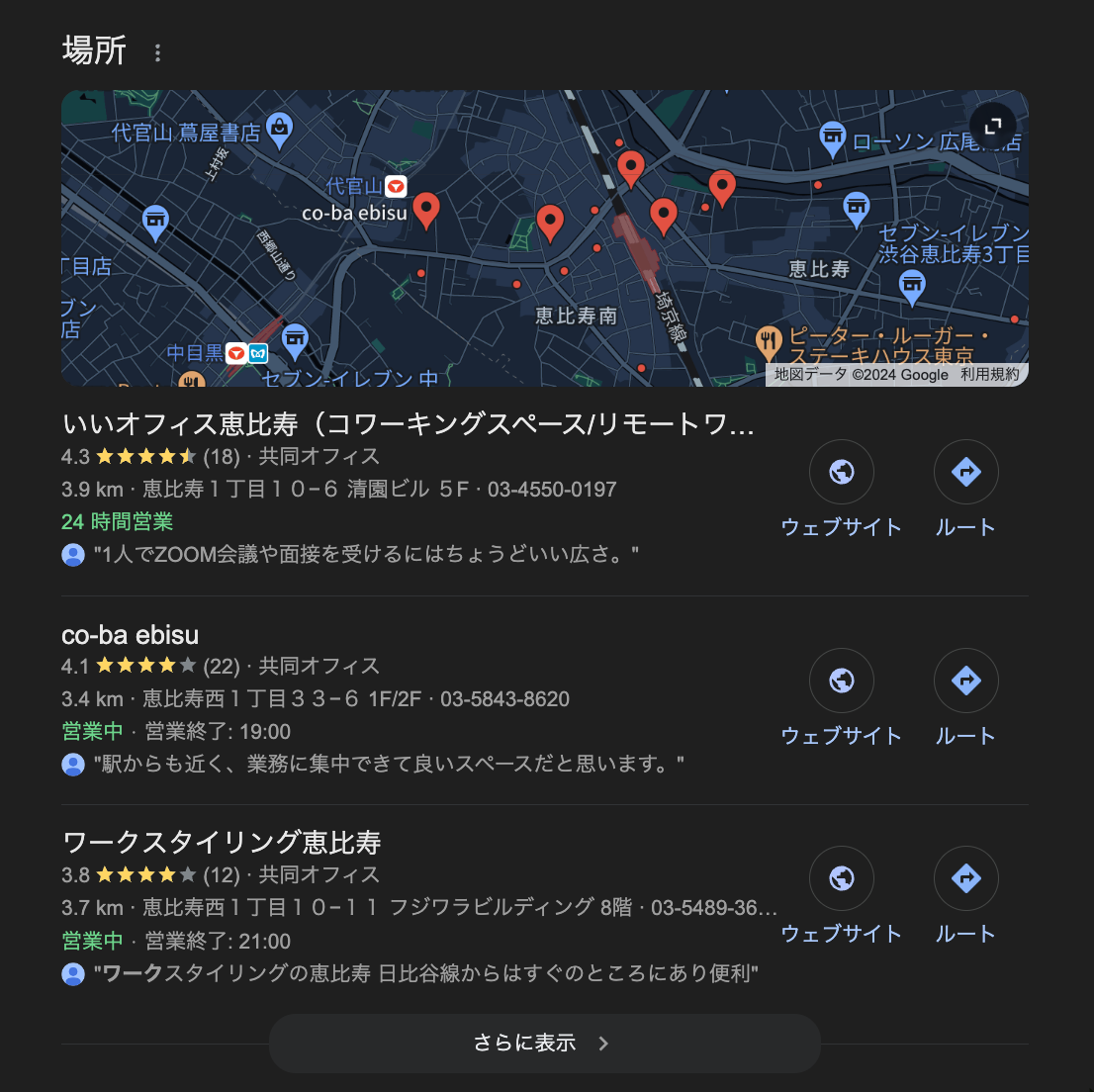Visit the website for the ワークスタイリング恵比寿 listing
Viewport: 1094px width, 1092px height.
coord(842,879)
